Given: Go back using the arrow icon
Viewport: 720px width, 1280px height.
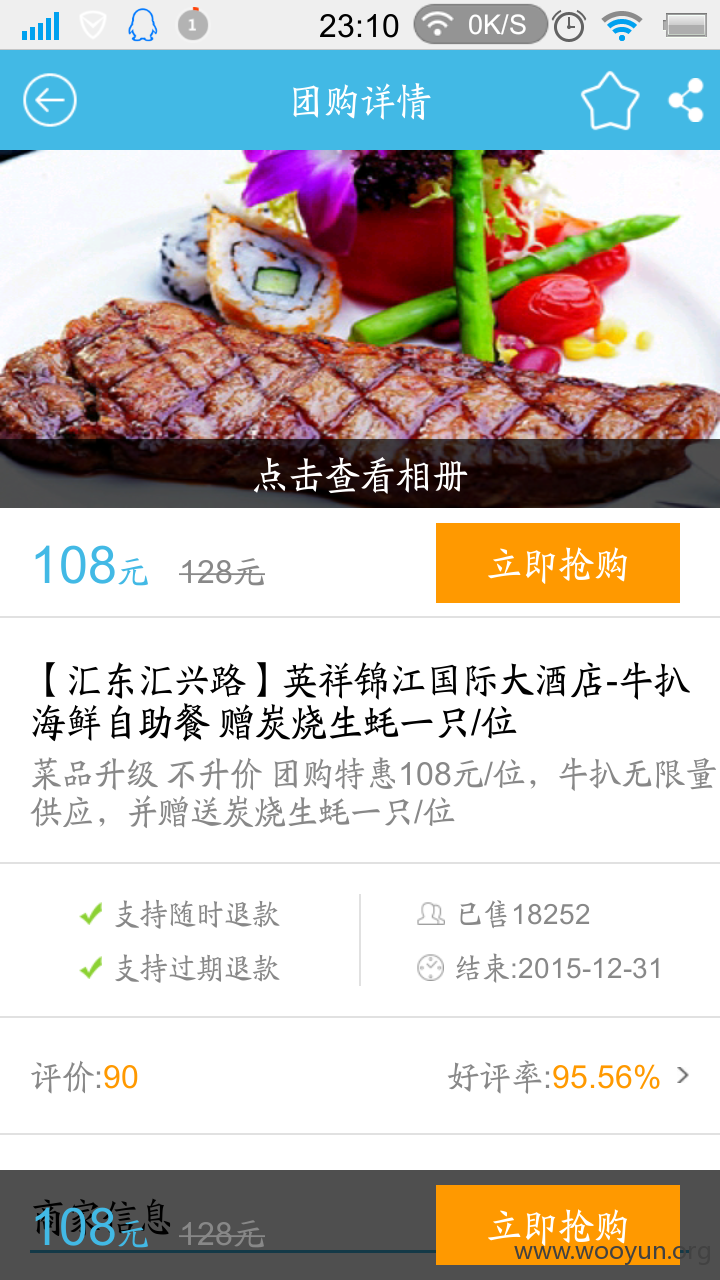Looking at the screenshot, I should click(x=50, y=100).
